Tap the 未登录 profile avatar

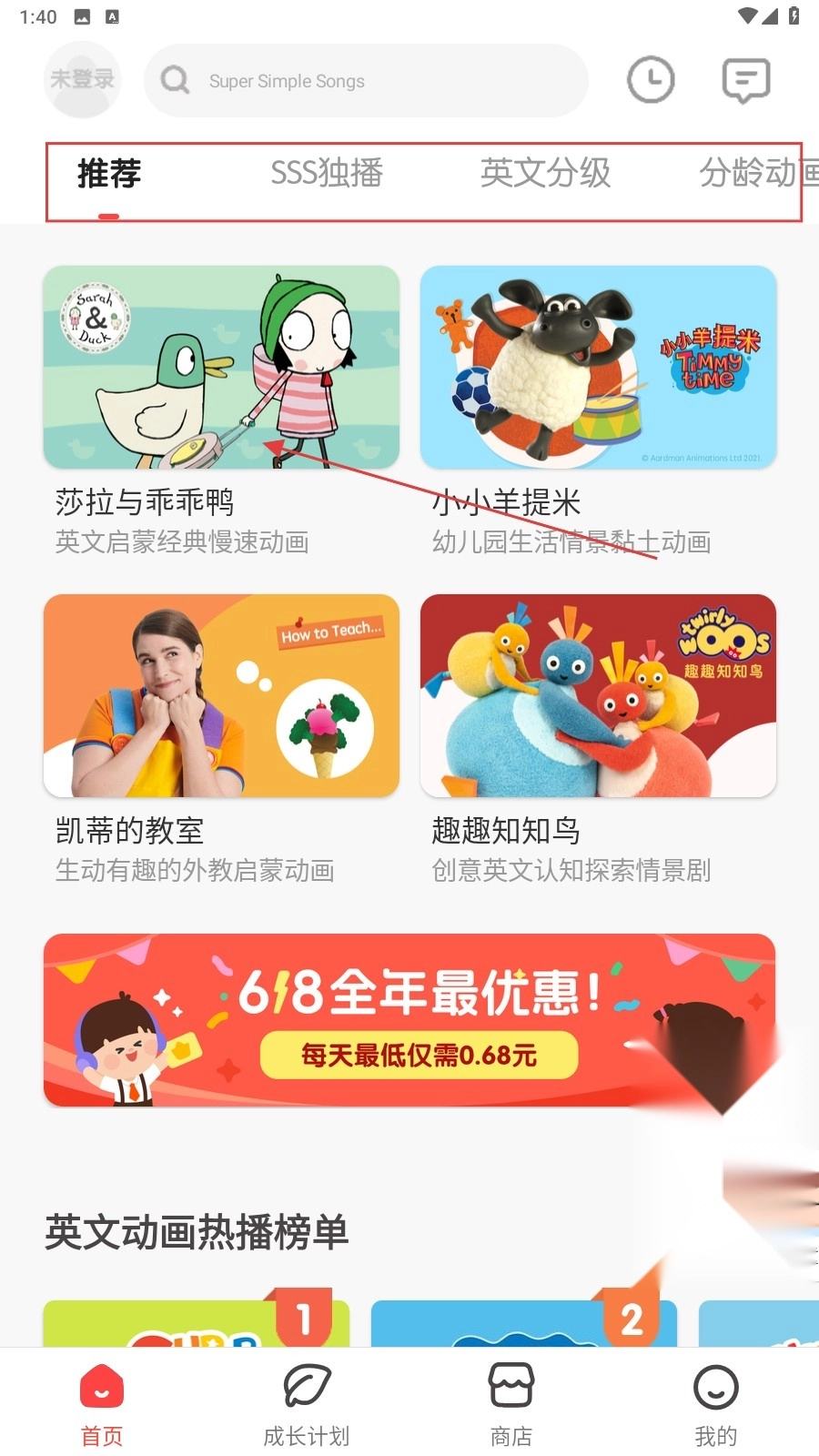click(82, 80)
